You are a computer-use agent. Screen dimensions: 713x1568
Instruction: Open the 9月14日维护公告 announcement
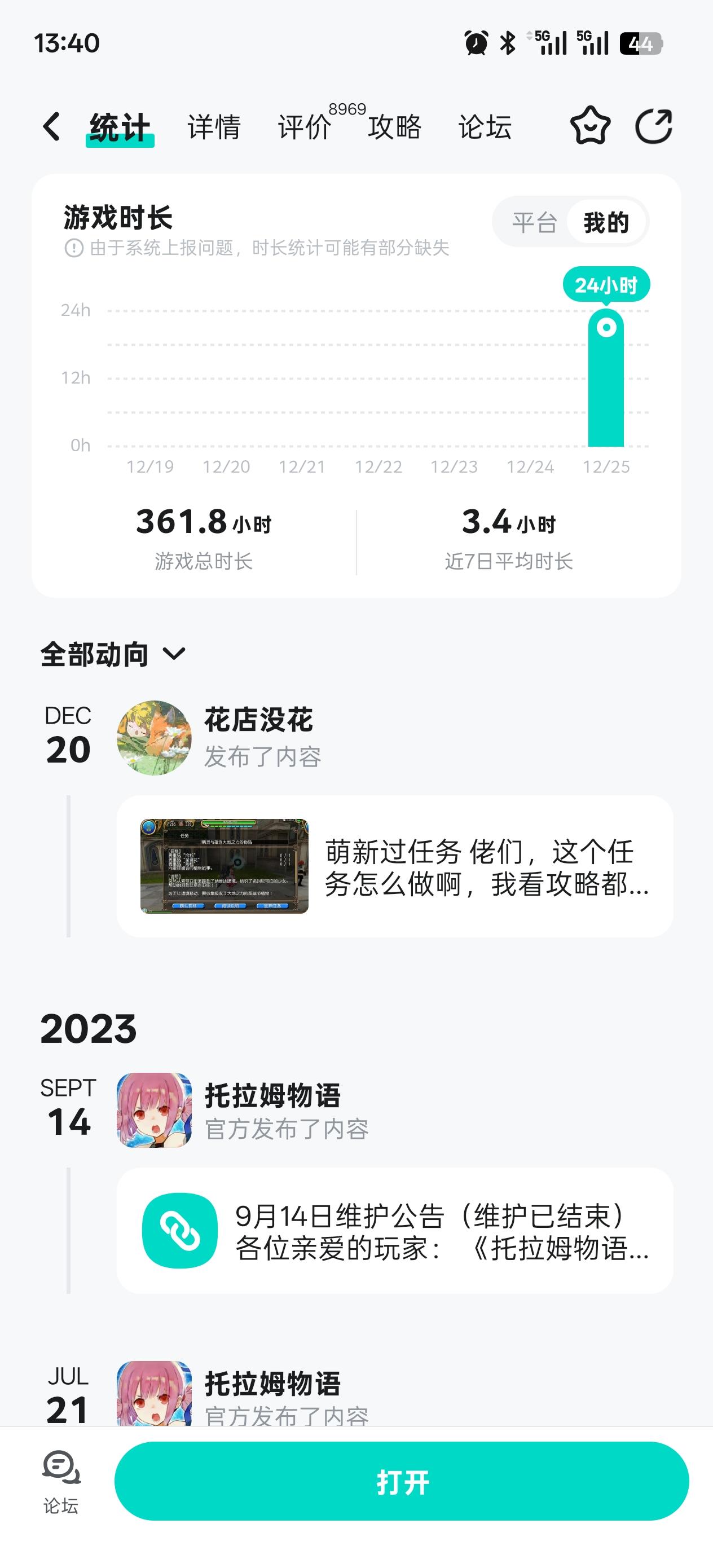pyautogui.click(x=394, y=1231)
